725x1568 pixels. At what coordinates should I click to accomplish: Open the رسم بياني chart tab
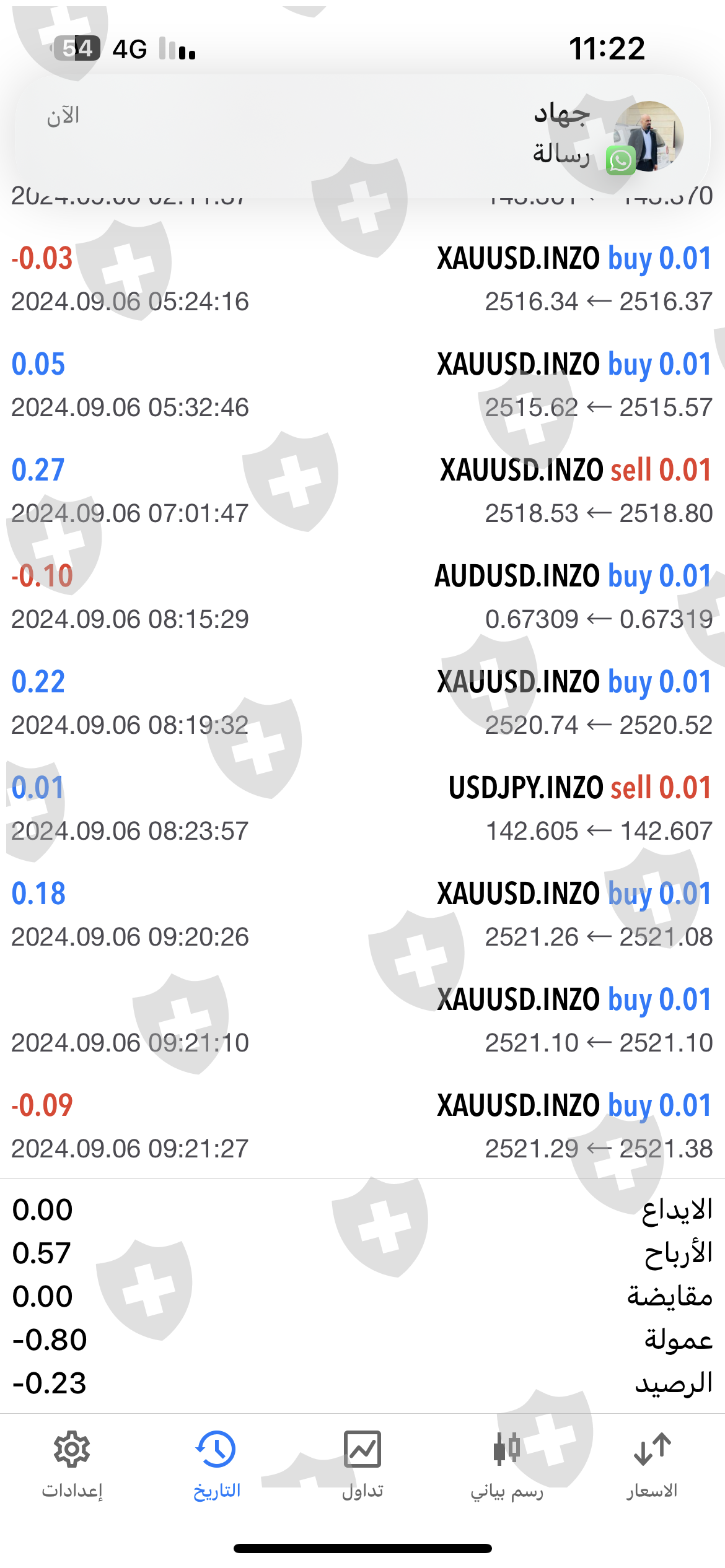point(507,1465)
